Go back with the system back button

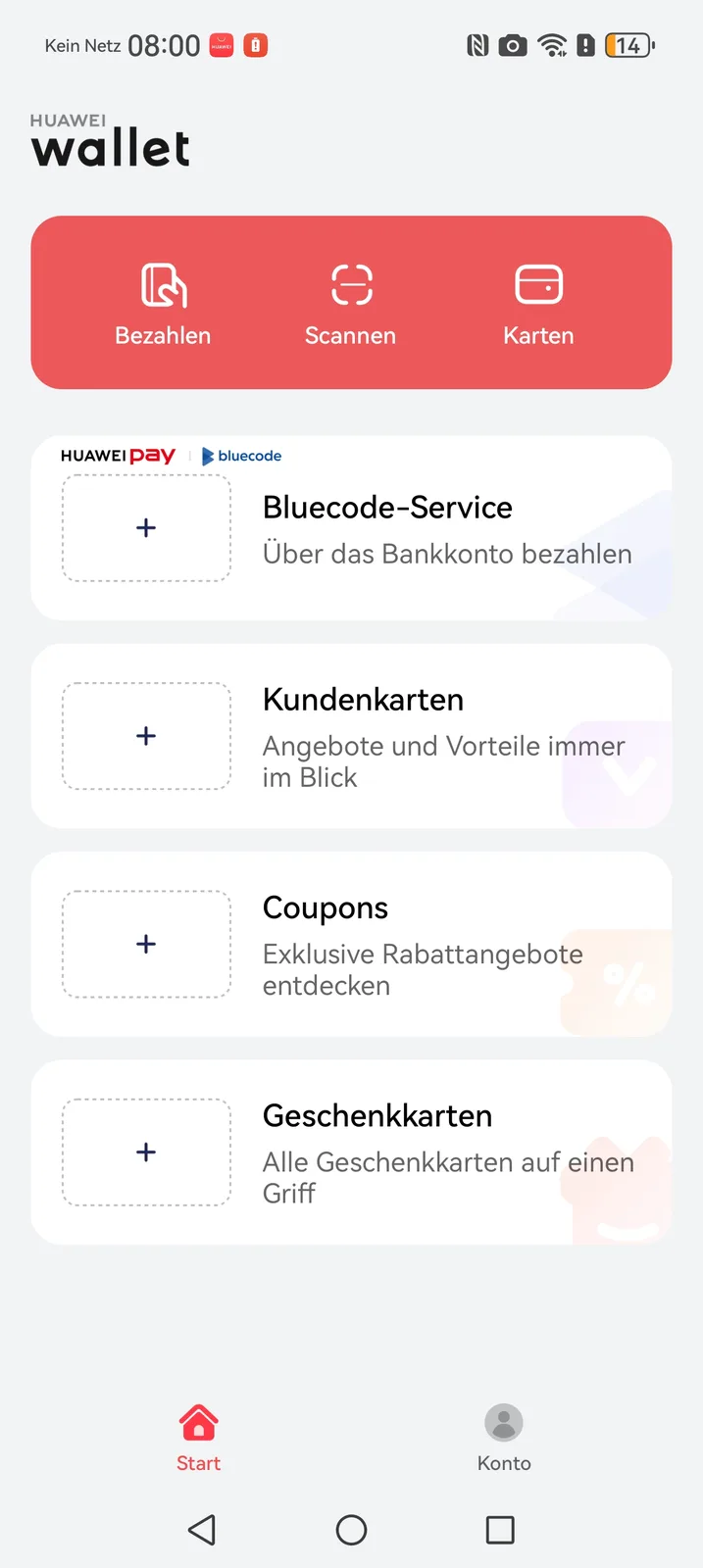tap(202, 1530)
